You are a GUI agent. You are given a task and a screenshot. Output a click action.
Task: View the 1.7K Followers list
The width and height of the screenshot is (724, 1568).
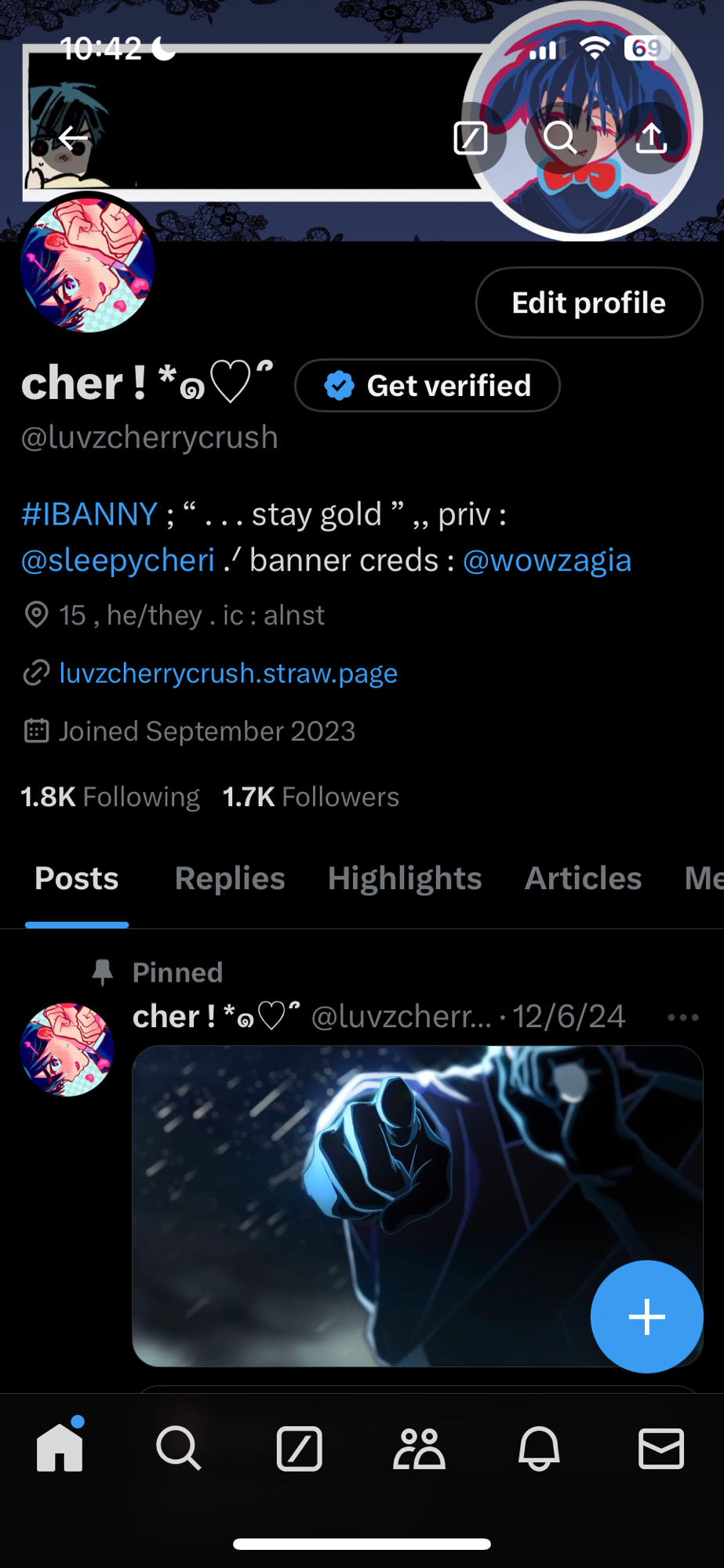click(311, 797)
